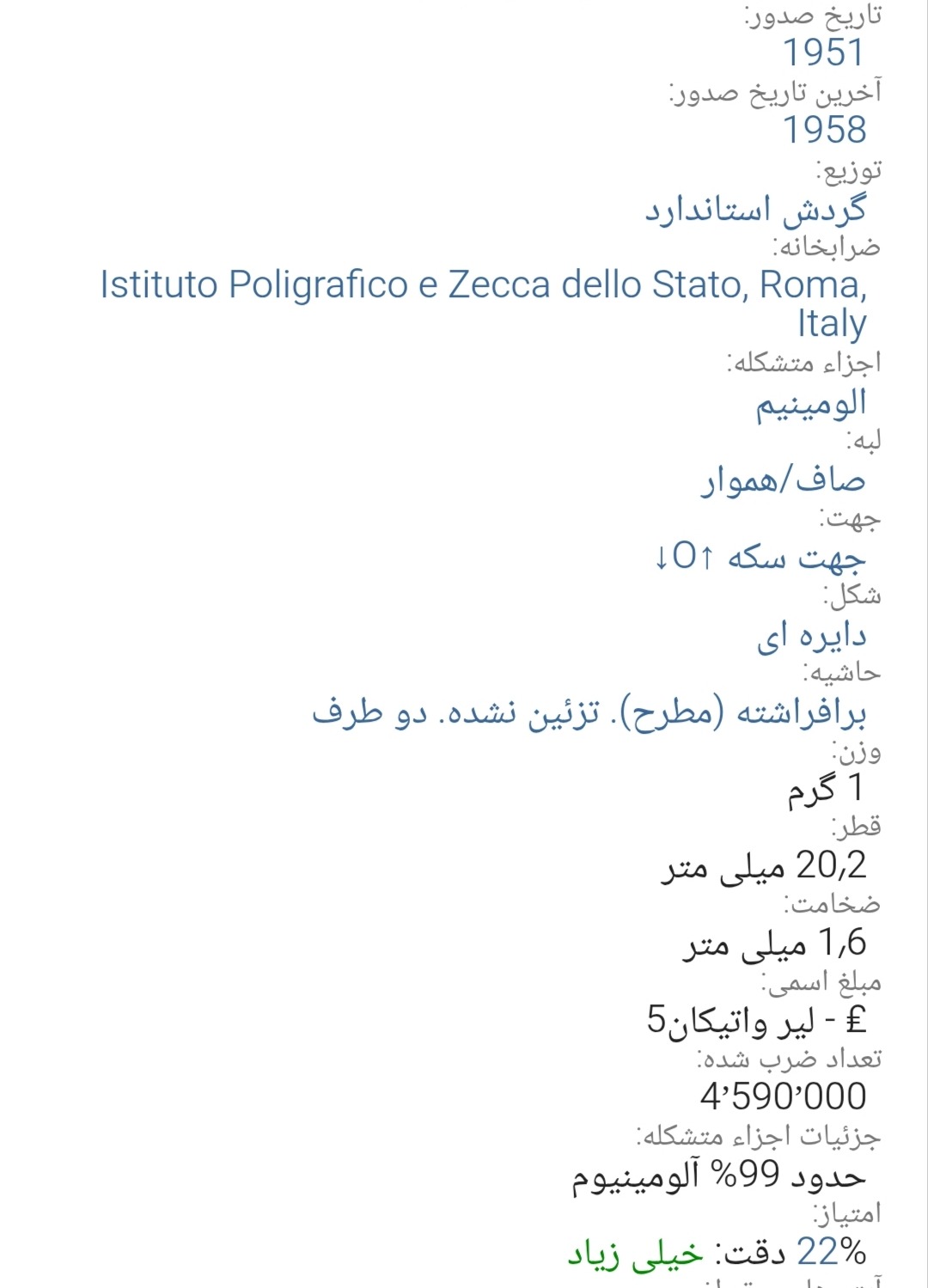The image size is (928, 1288).
Task: Tap the الومینیم composition link
Action: (x=811, y=404)
